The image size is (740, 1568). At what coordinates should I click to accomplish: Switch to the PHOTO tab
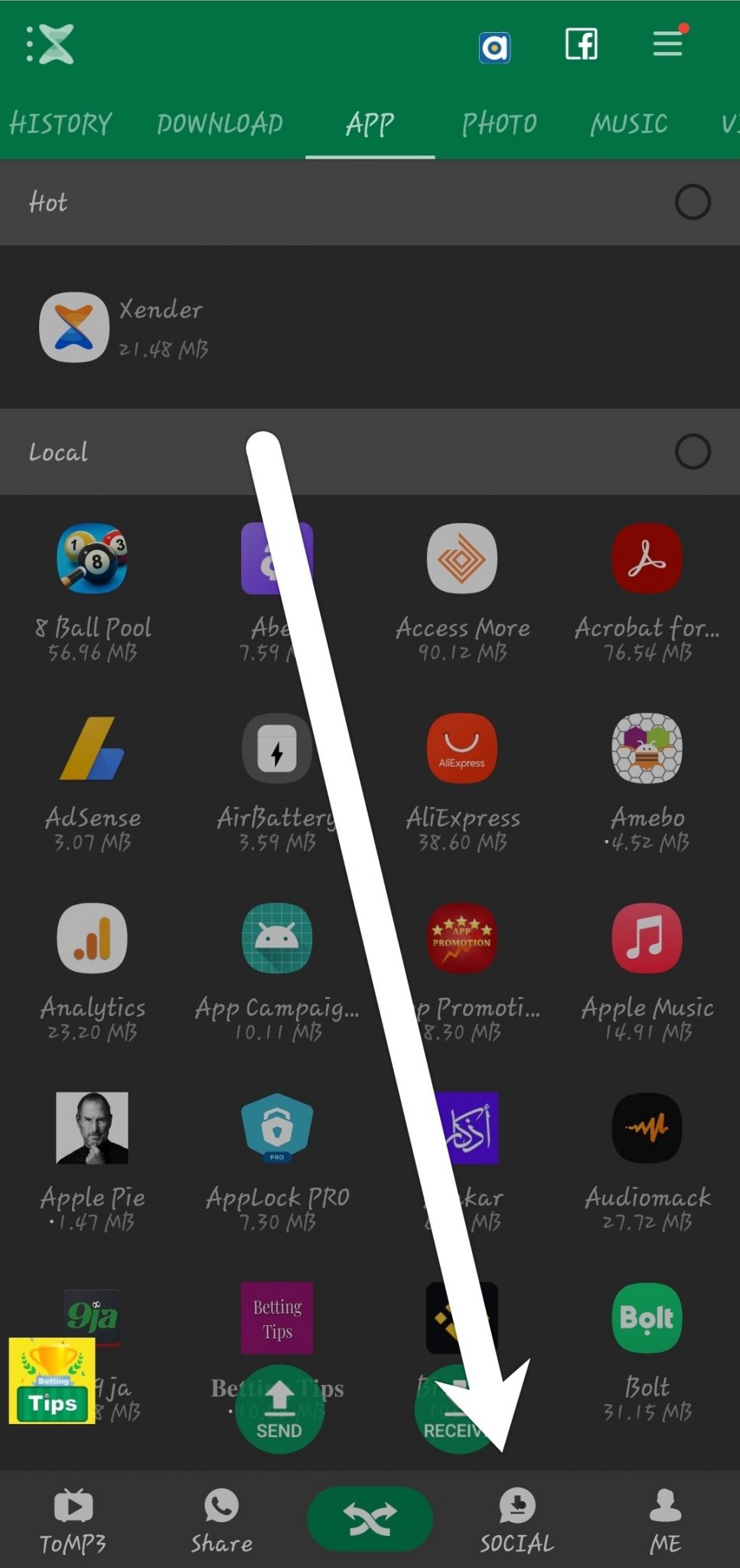499,123
